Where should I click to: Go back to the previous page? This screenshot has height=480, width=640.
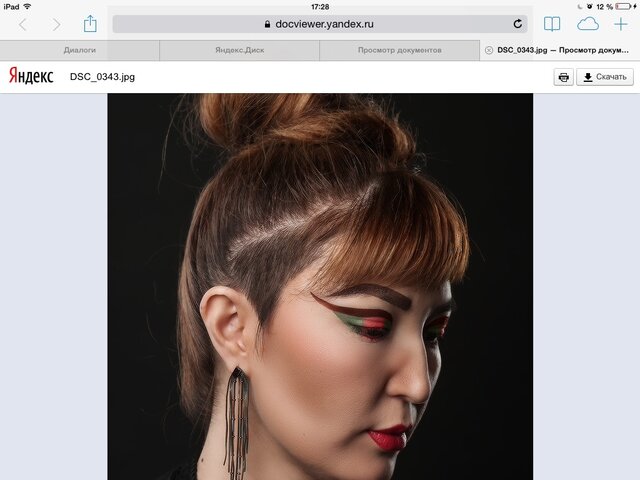pyautogui.click(x=22, y=24)
